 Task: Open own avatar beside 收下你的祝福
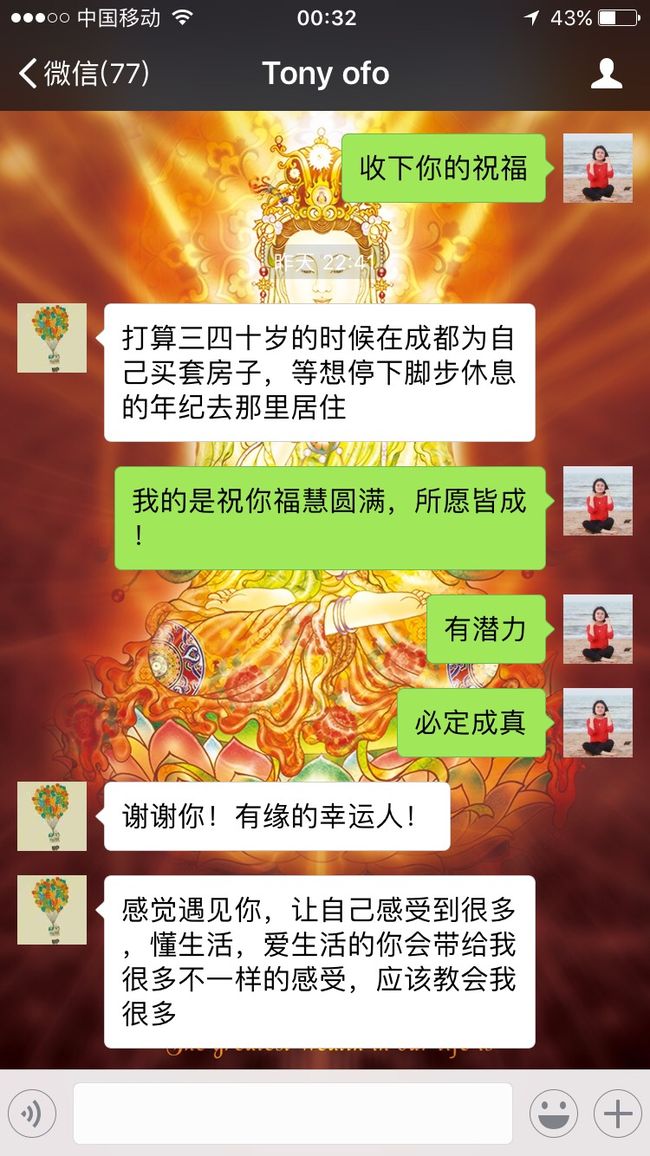598,168
